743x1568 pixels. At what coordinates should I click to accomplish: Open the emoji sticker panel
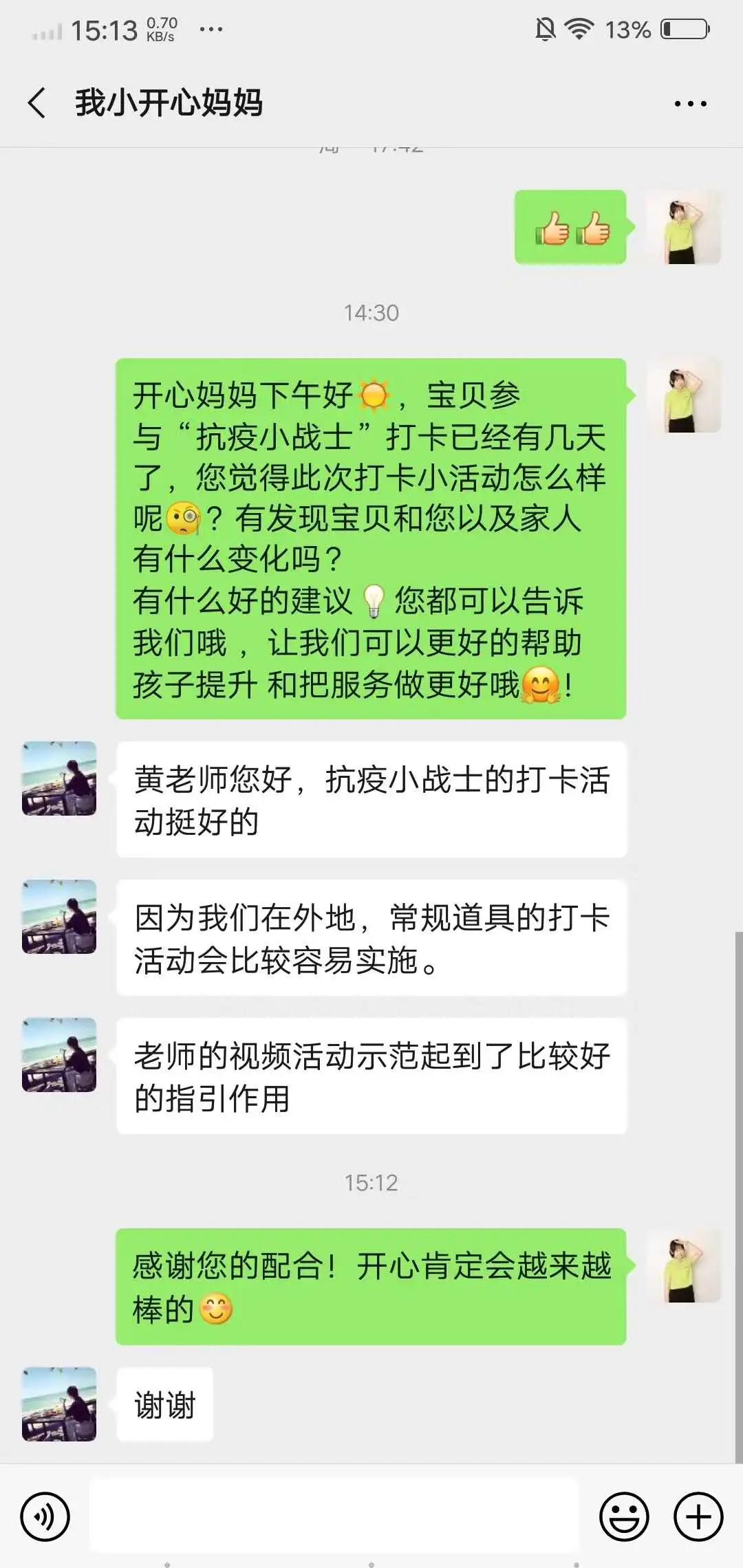coord(624,1516)
